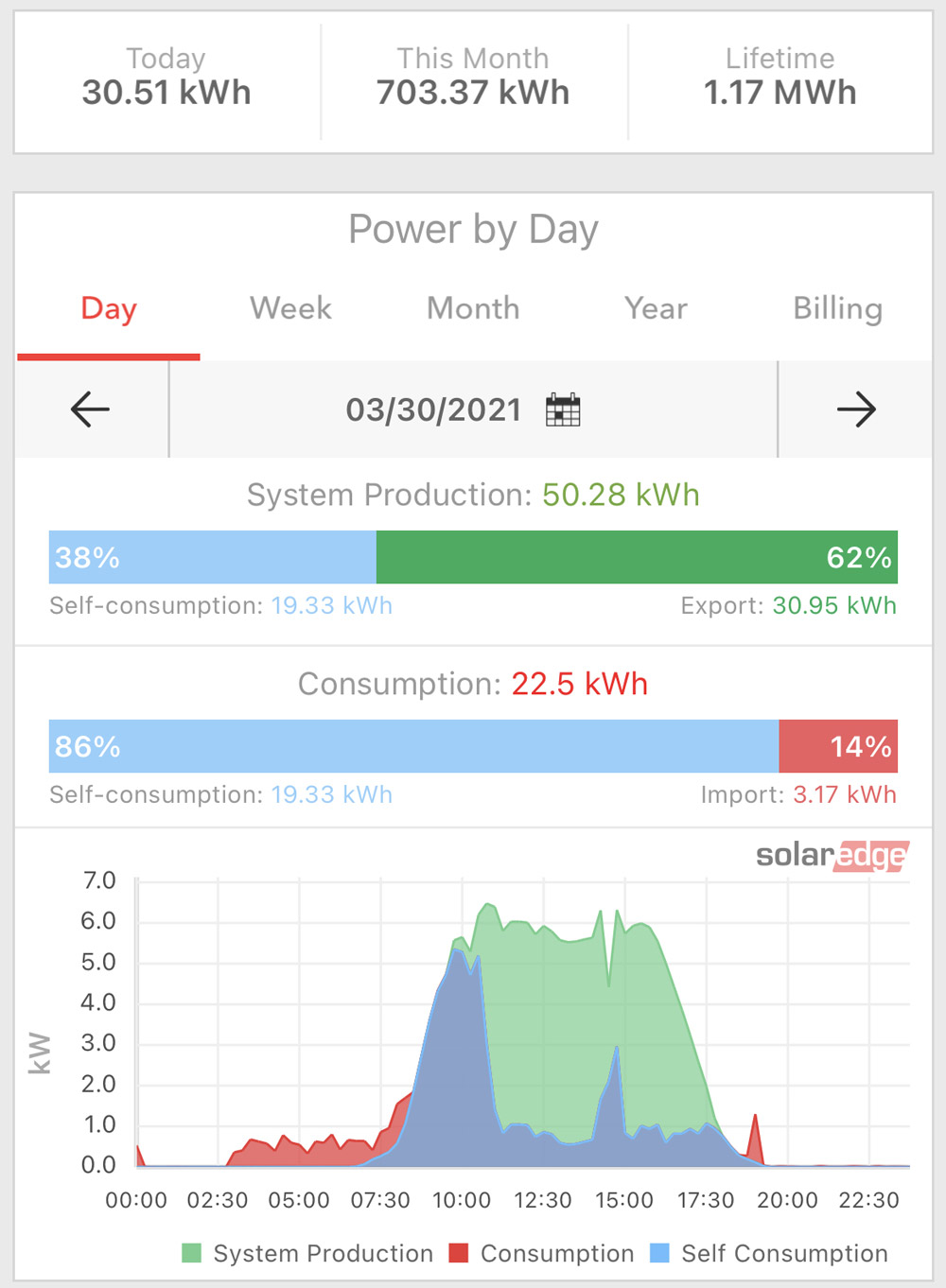Go to the next day
946x1288 pixels.
pos(856,409)
